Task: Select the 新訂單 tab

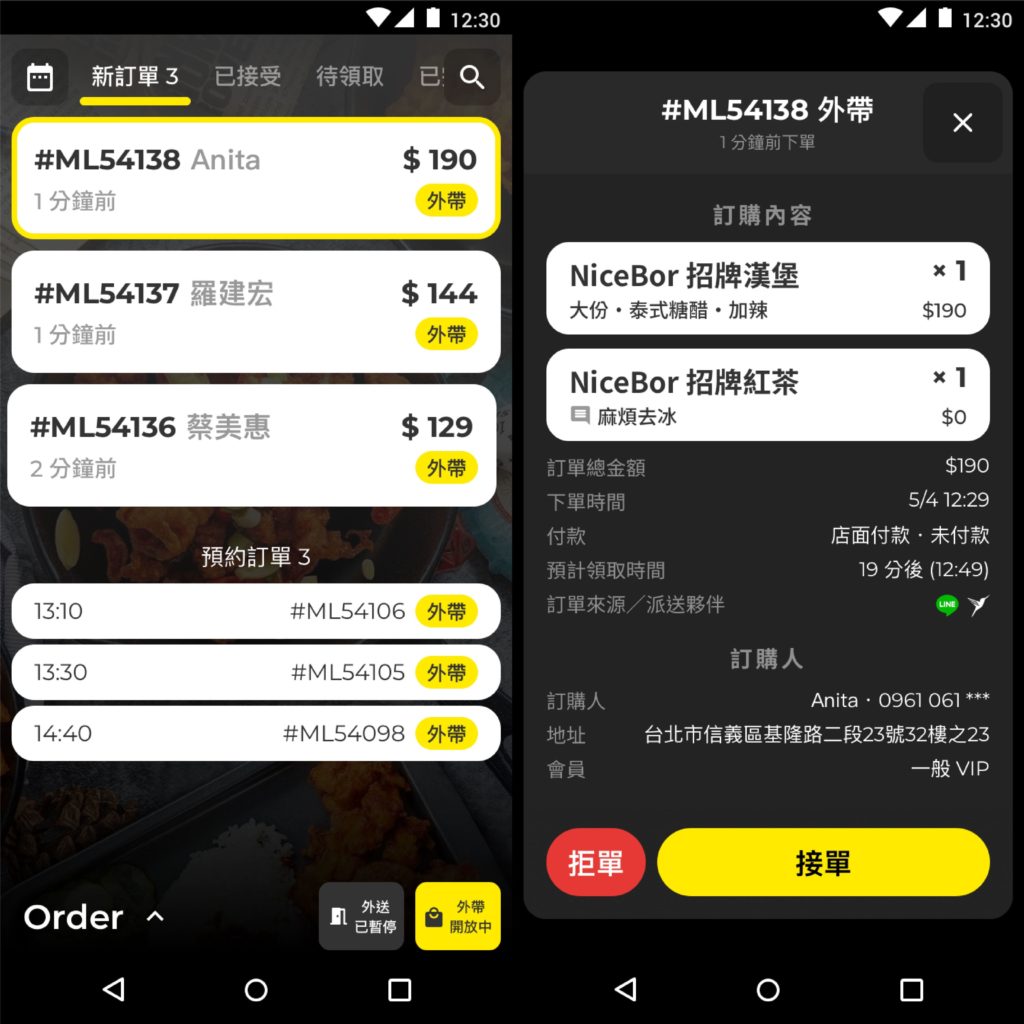Action: [135, 77]
